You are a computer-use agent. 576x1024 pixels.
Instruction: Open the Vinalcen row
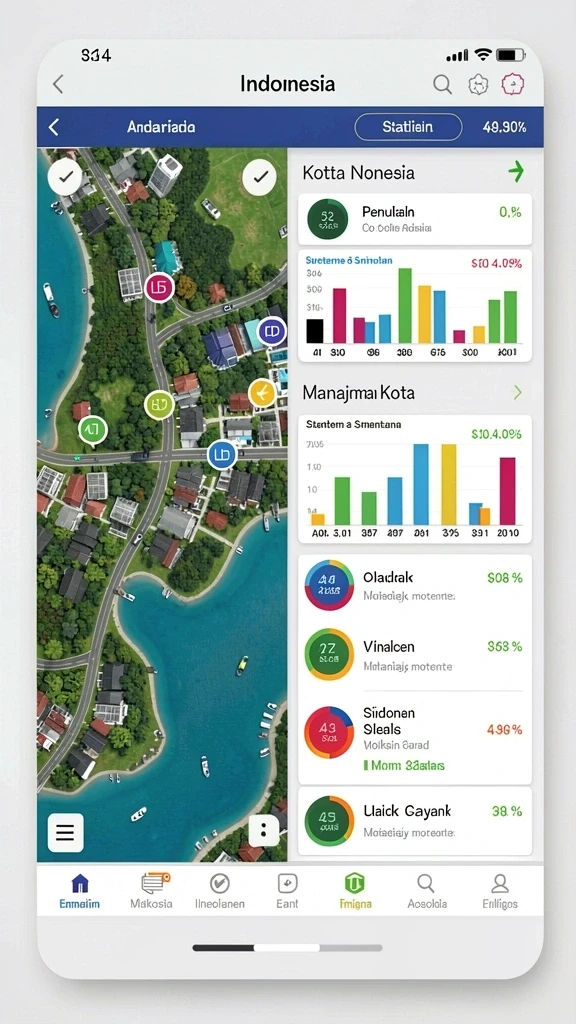coord(415,655)
